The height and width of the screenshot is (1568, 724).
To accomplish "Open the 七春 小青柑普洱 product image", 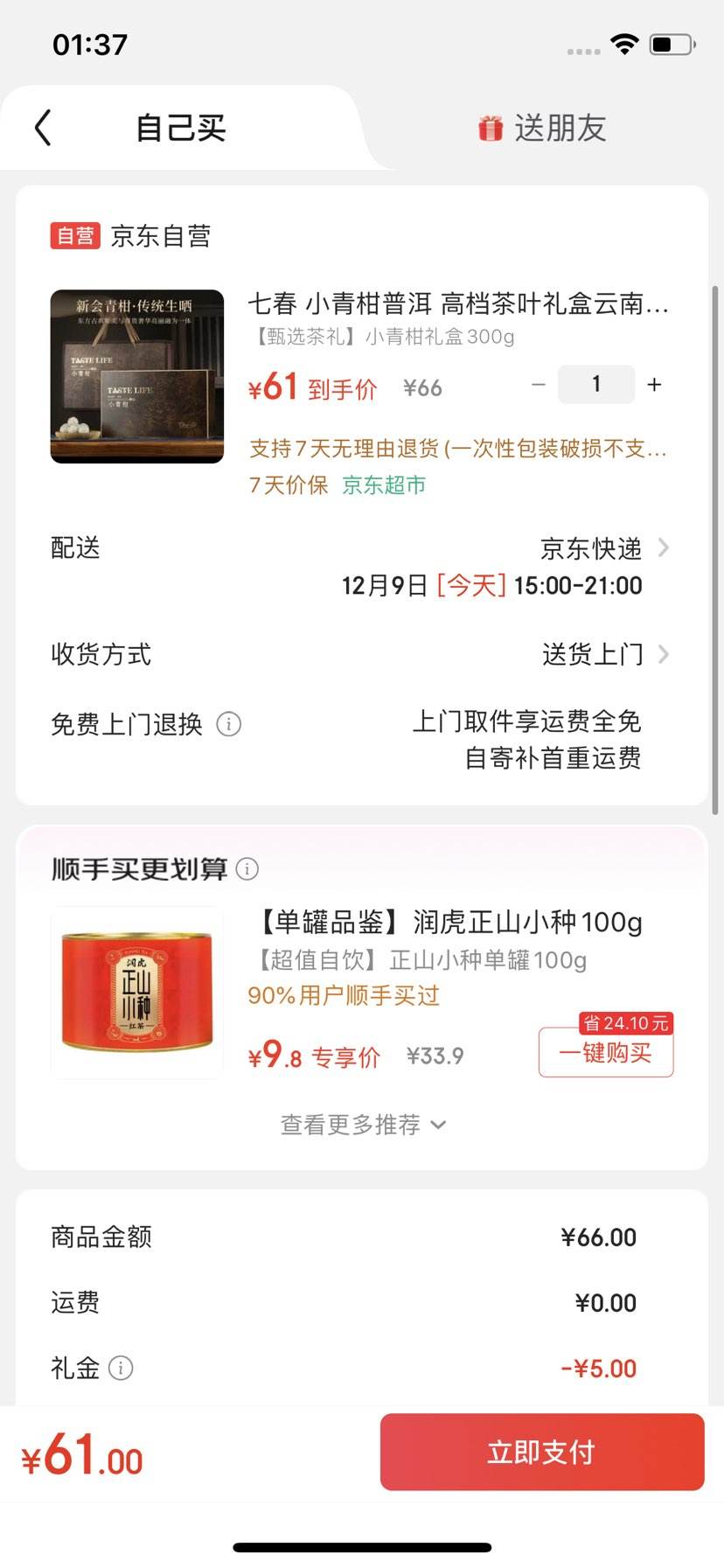I will (x=137, y=376).
